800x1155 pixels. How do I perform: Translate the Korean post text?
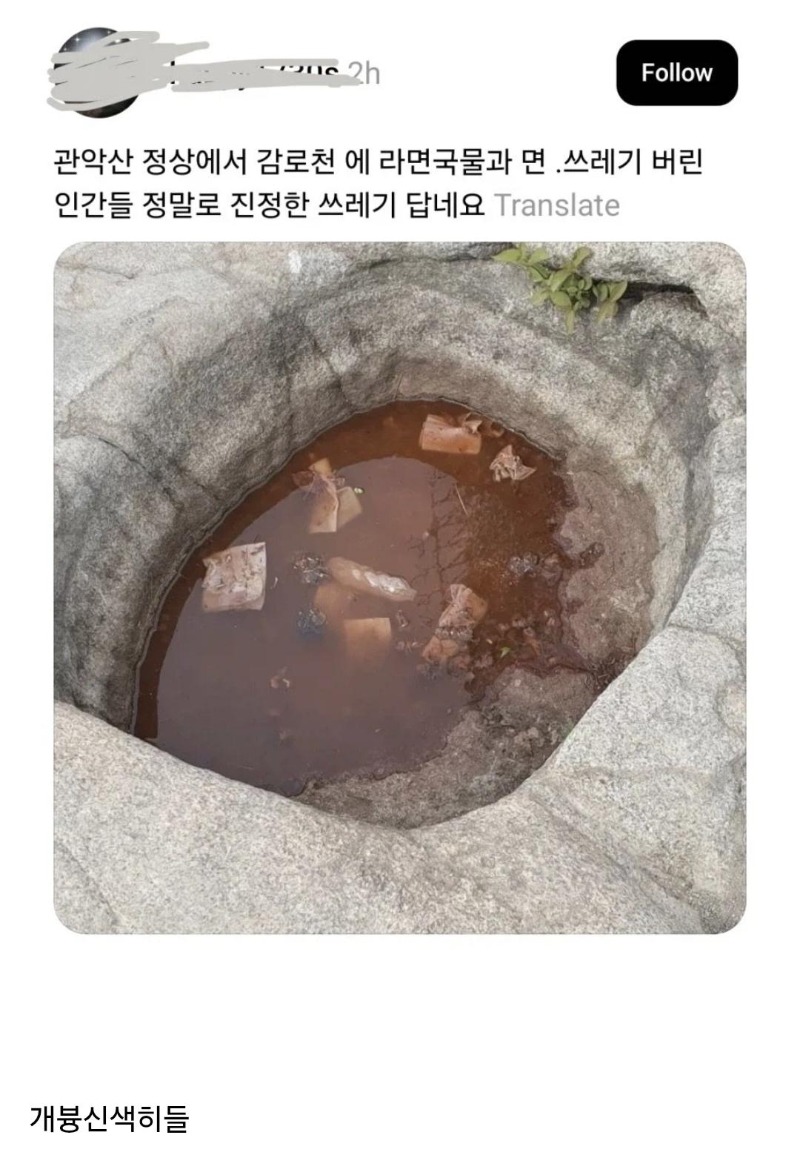(x=557, y=206)
